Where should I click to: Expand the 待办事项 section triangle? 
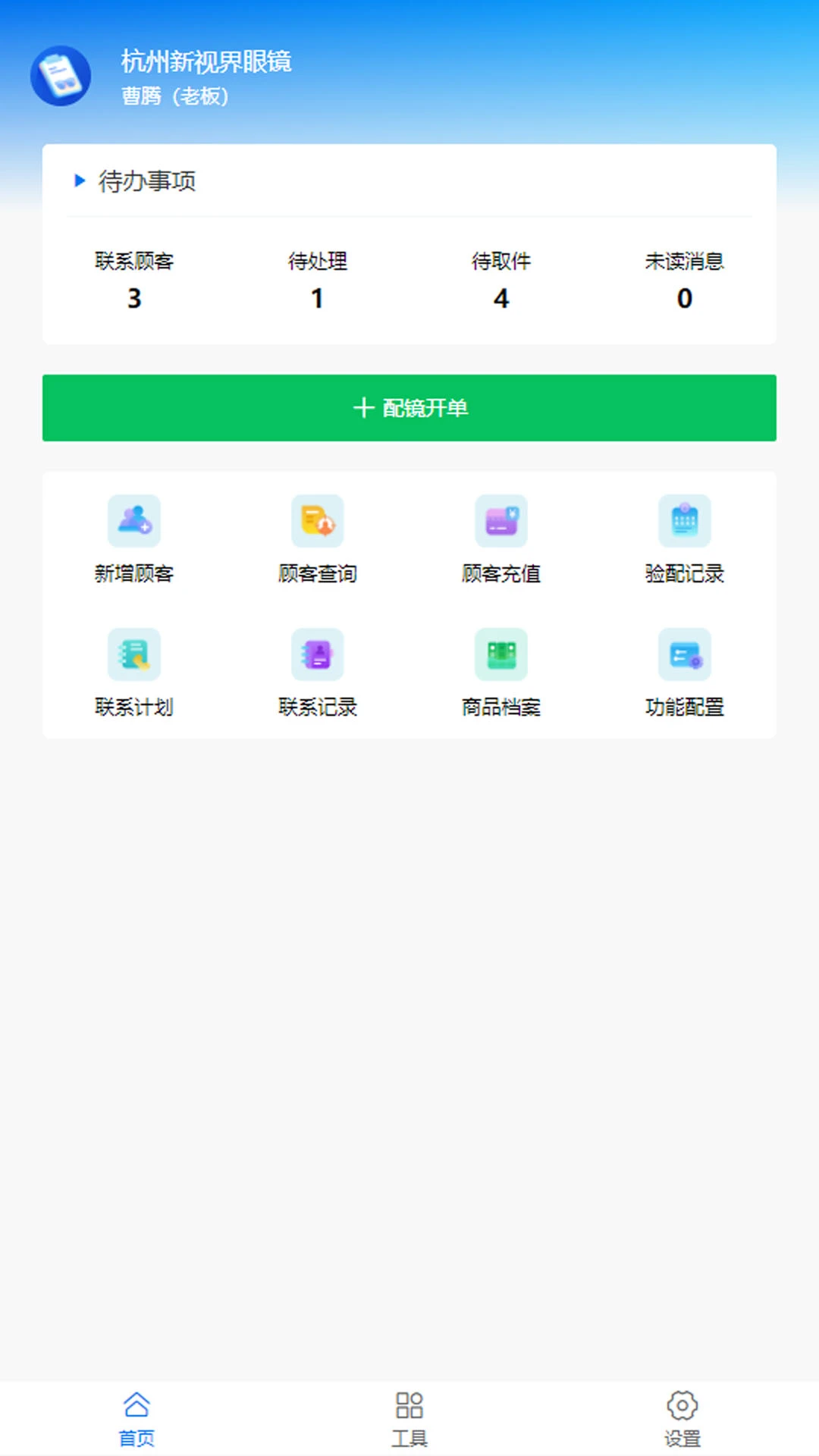pyautogui.click(x=80, y=180)
